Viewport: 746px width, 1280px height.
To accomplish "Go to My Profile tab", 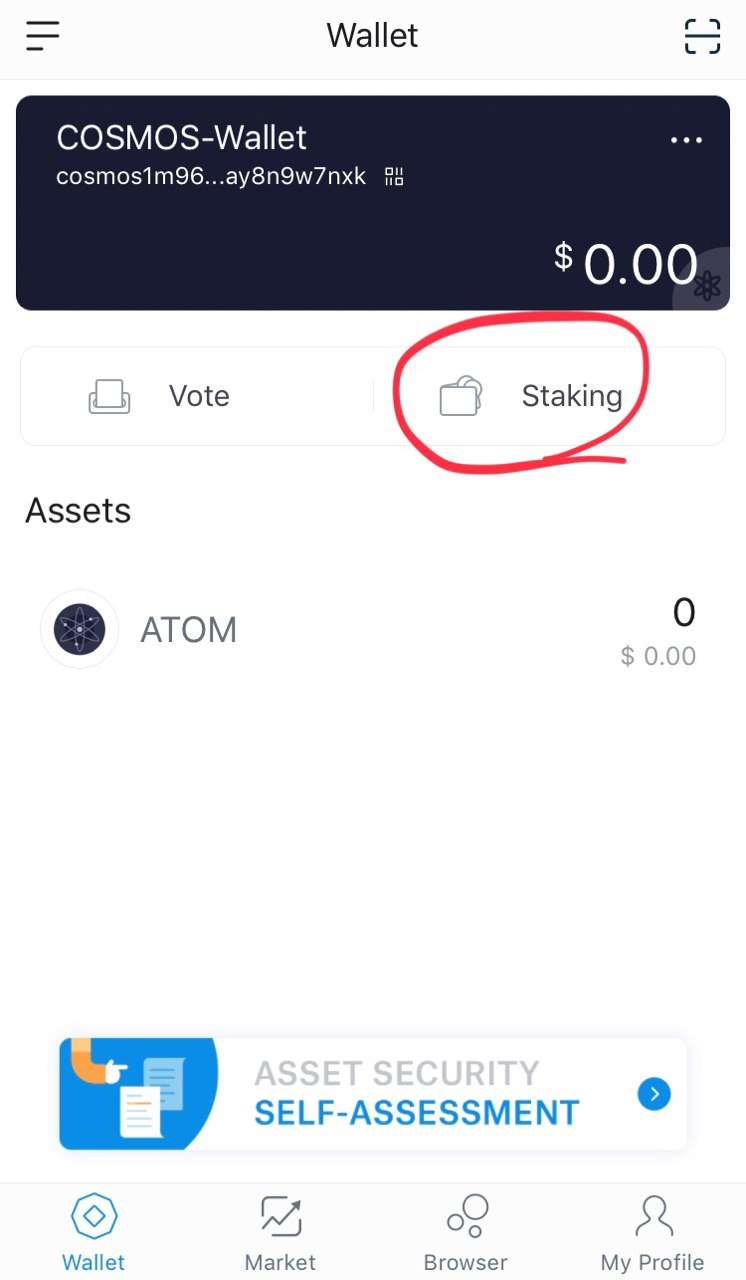I will tap(652, 1233).
